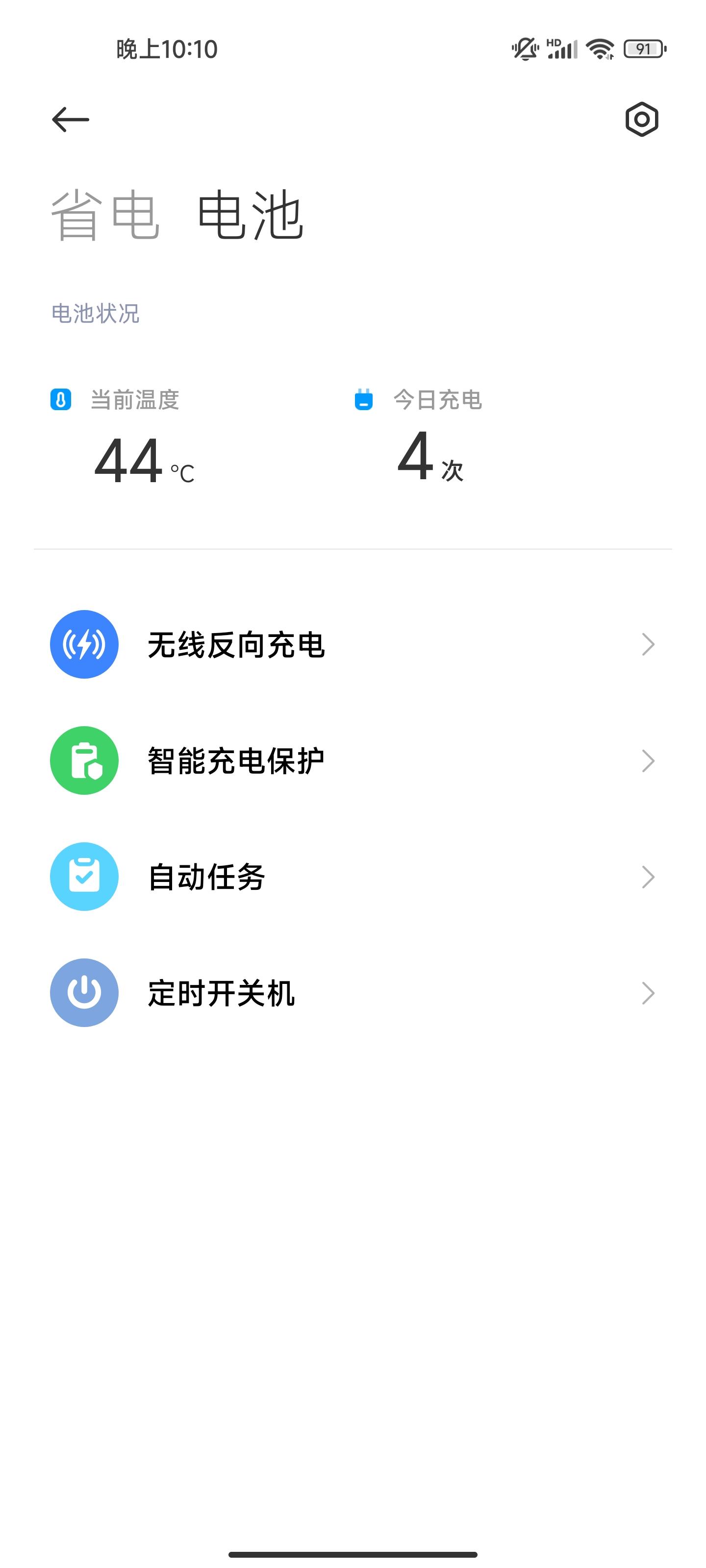Open battery settings gear icon
The height and width of the screenshot is (1568, 706).
(641, 119)
